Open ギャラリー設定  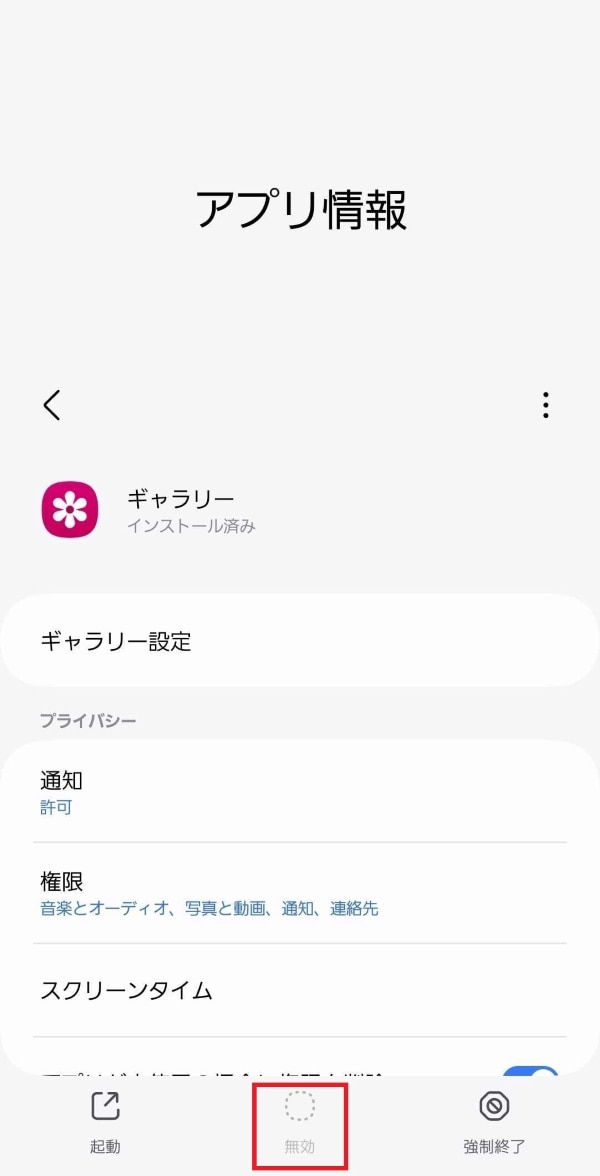point(300,641)
